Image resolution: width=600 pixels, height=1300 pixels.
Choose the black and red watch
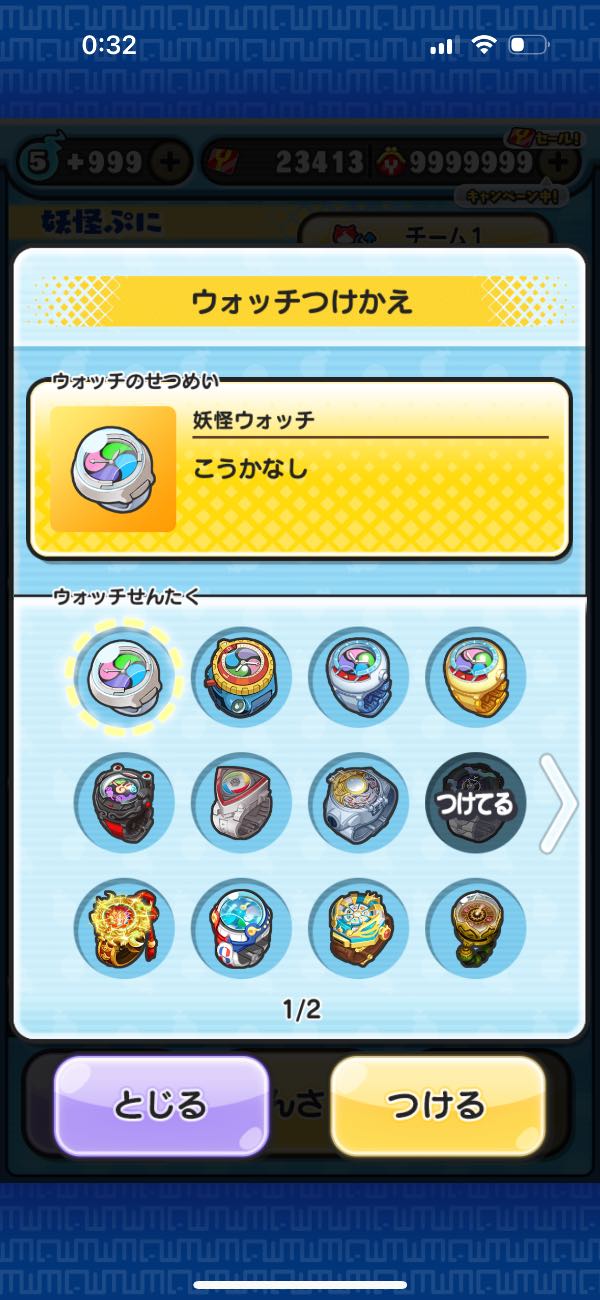click(x=124, y=804)
